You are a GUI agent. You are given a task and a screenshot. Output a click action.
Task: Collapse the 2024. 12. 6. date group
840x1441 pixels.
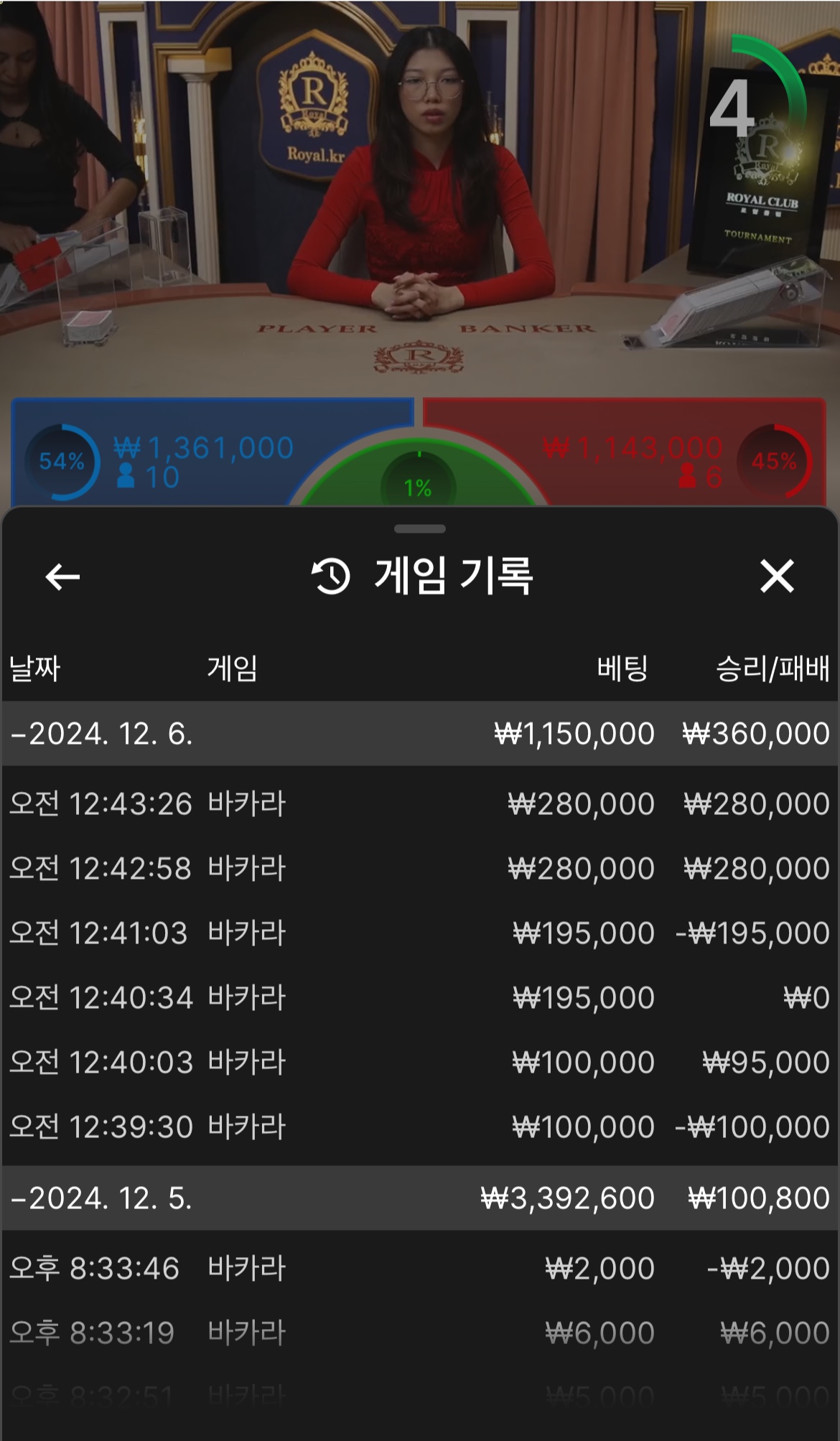(101, 734)
